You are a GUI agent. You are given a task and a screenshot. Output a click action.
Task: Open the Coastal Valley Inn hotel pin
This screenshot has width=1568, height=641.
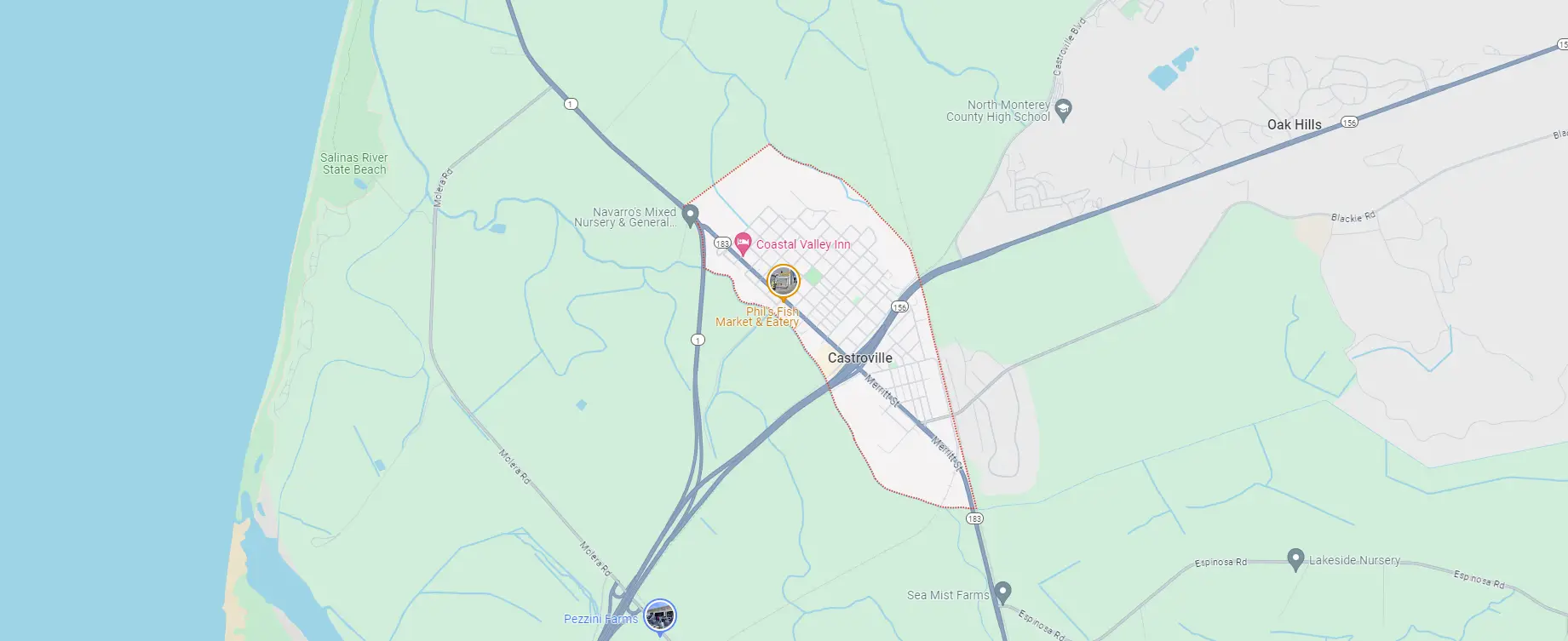[x=744, y=243]
